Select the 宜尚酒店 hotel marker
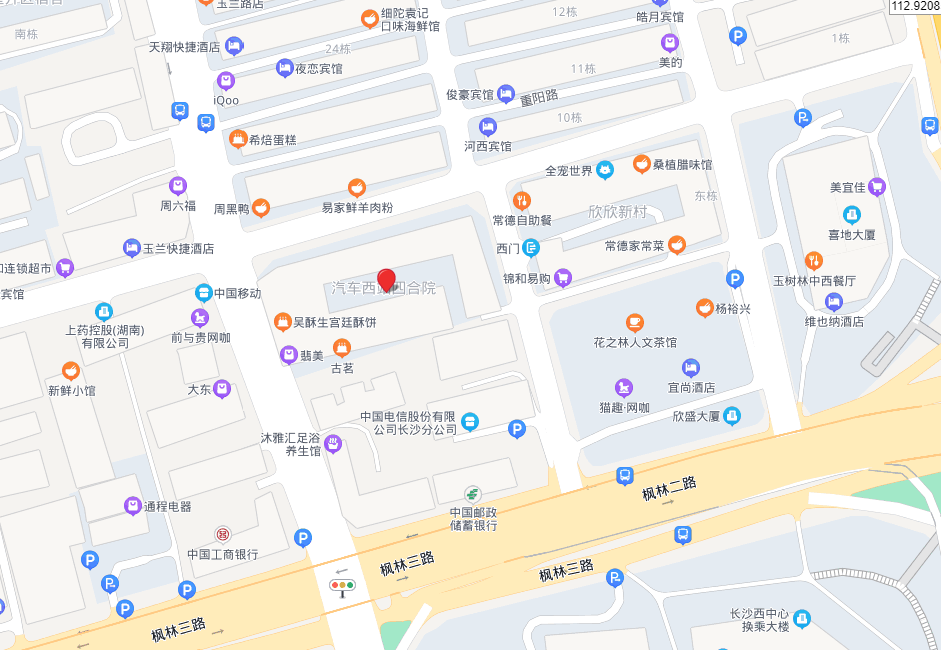 [x=690, y=368]
